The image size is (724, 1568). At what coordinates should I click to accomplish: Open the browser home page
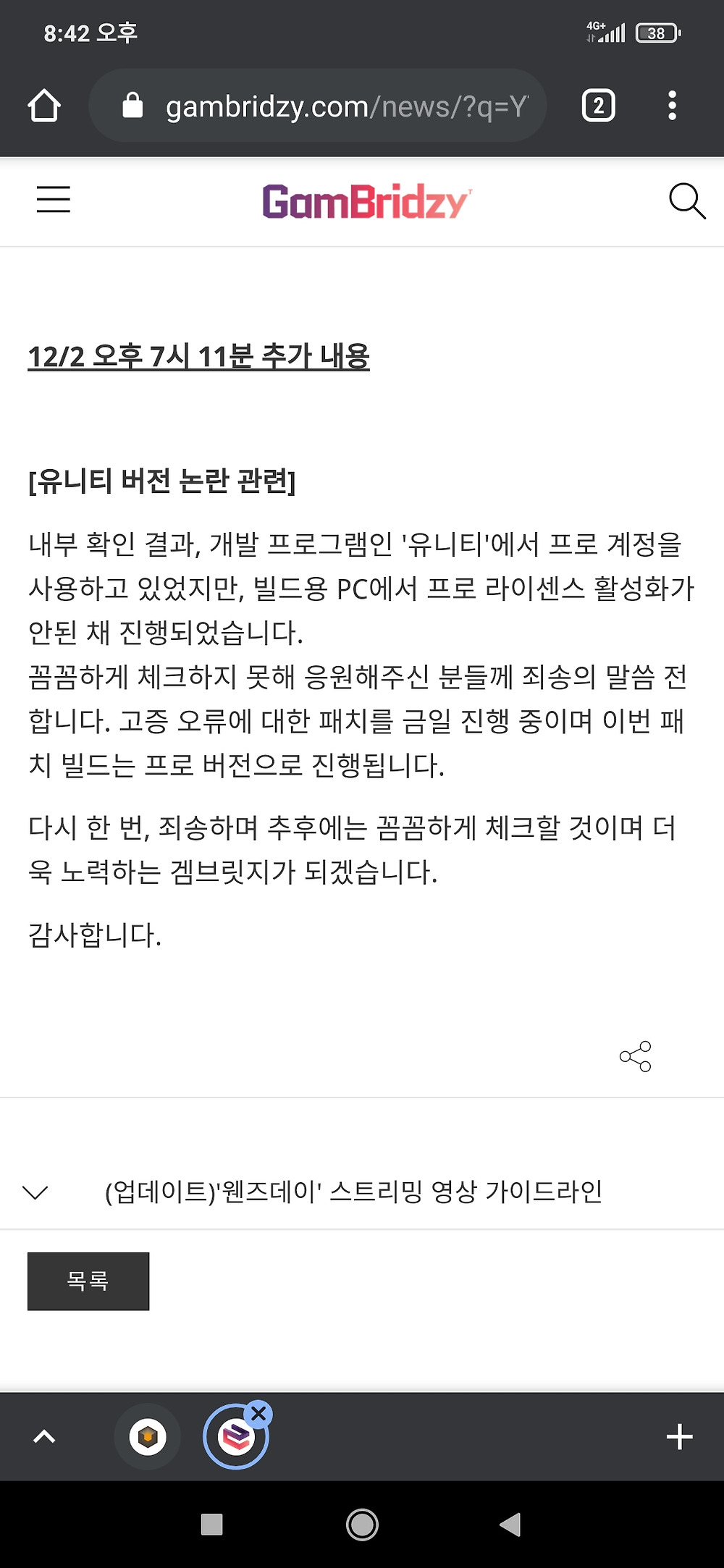(x=43, y=106)
